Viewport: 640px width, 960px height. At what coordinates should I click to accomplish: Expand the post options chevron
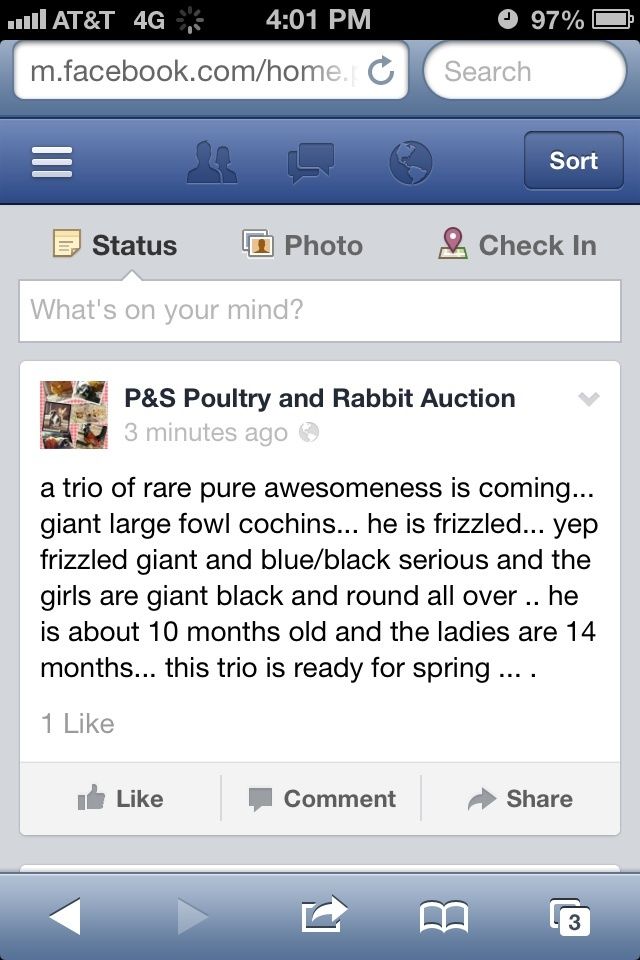[589, 399]
